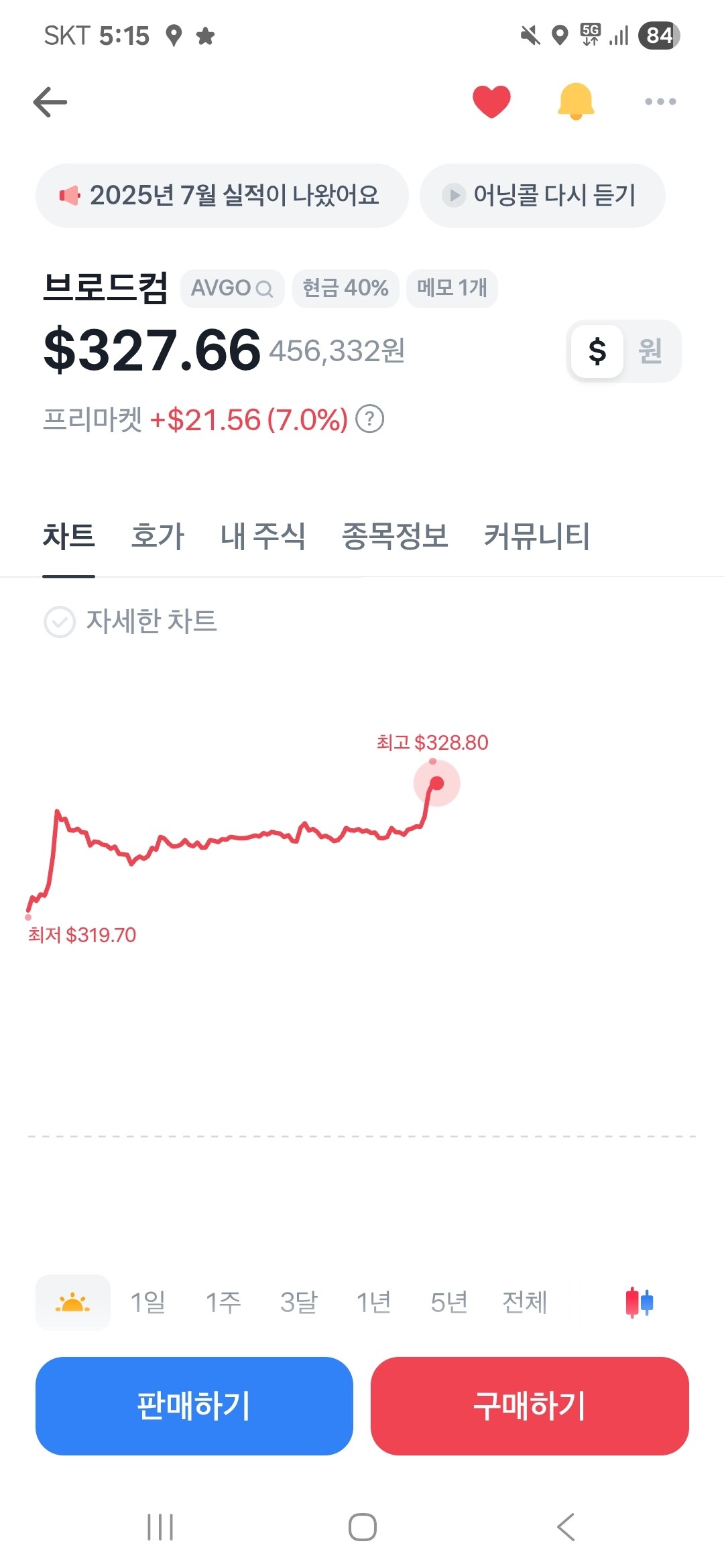This screenshot has width=724, height=1568.
Task: Tap 어닝콜 다시 듣기 chip
Action: 542,196
